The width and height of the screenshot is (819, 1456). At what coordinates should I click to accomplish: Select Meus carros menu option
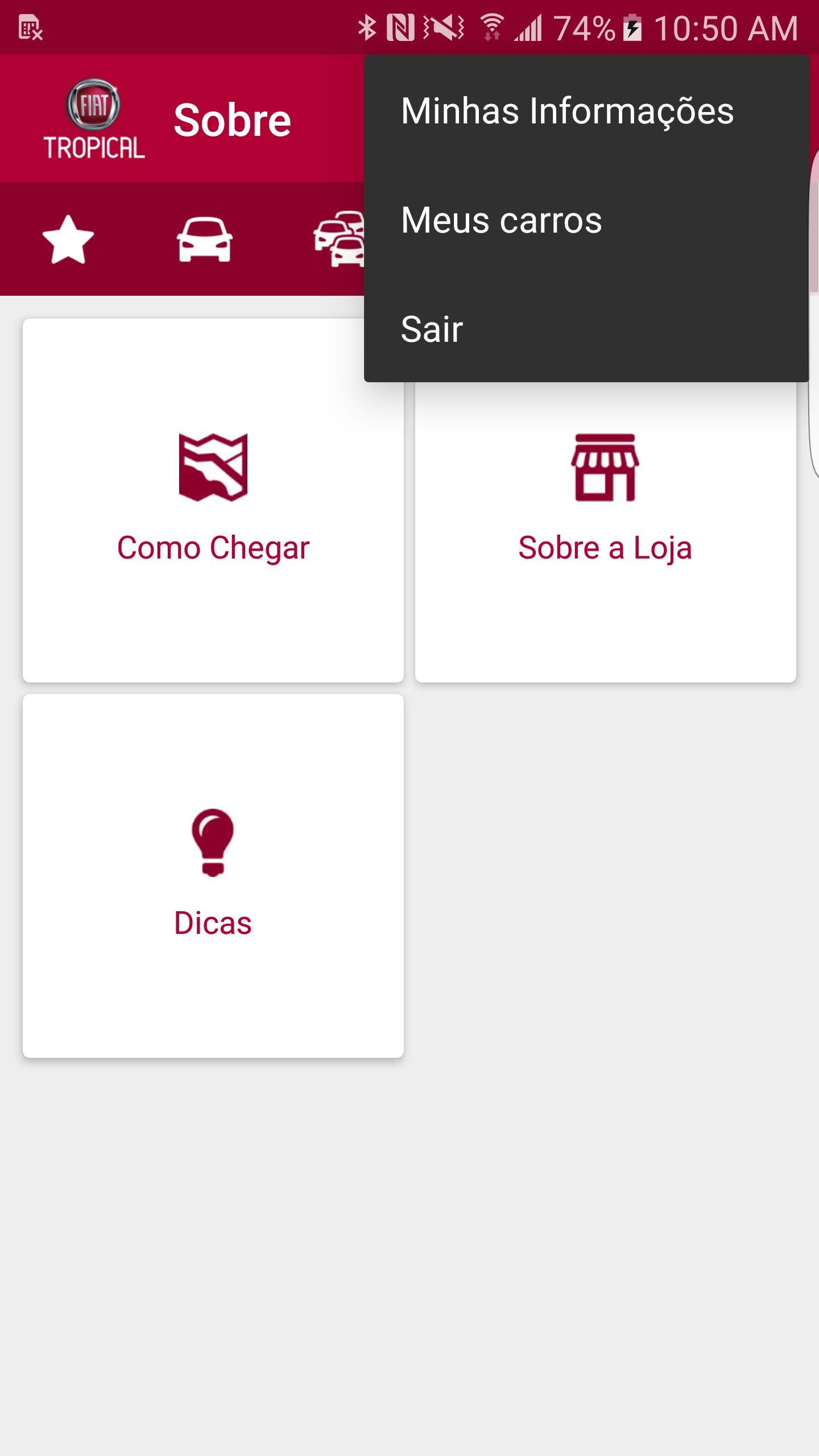[586, 220]
